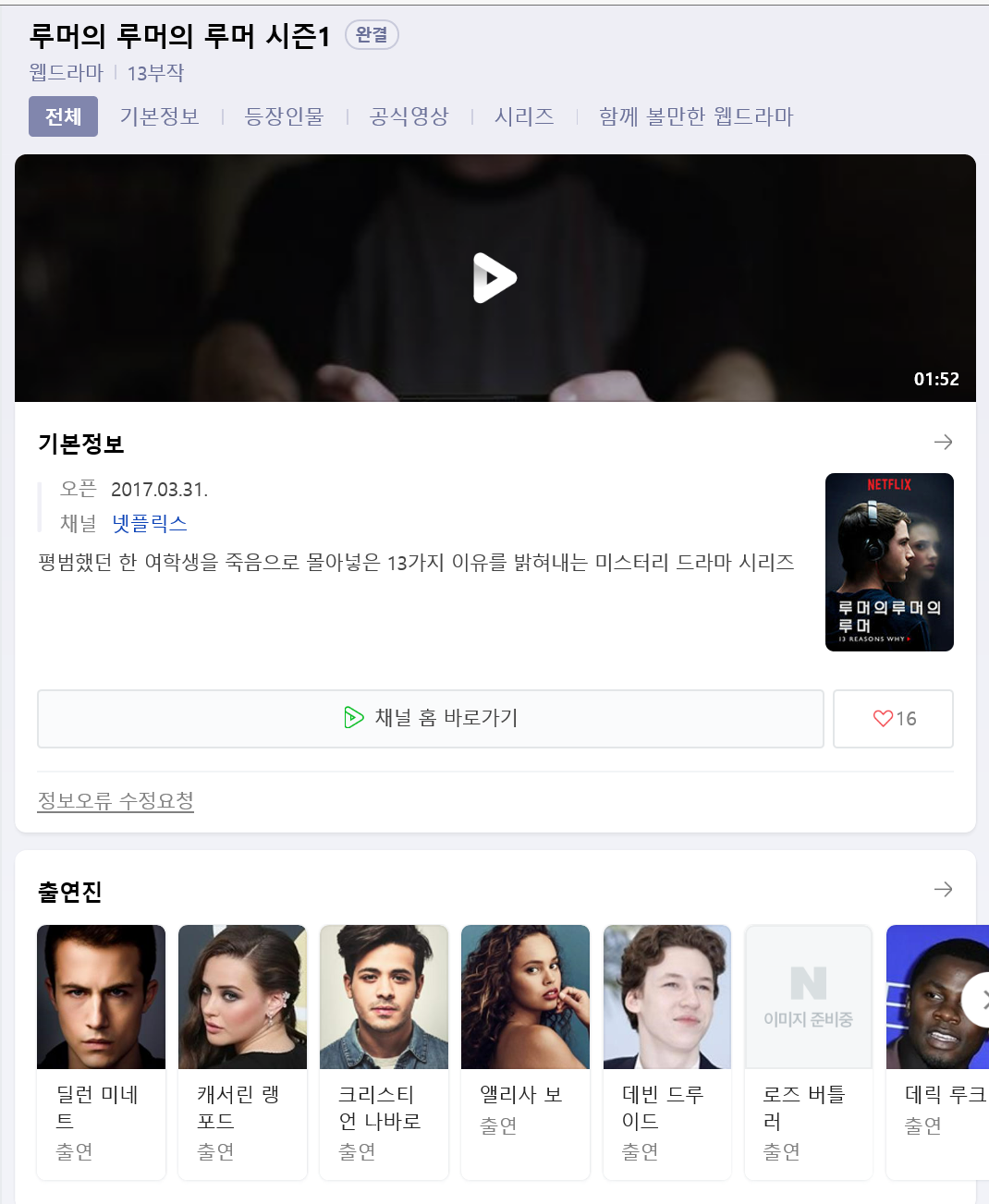Open 캐서린 랭포드 cast profile
989x1204 pixels.
click(242, 1052)
